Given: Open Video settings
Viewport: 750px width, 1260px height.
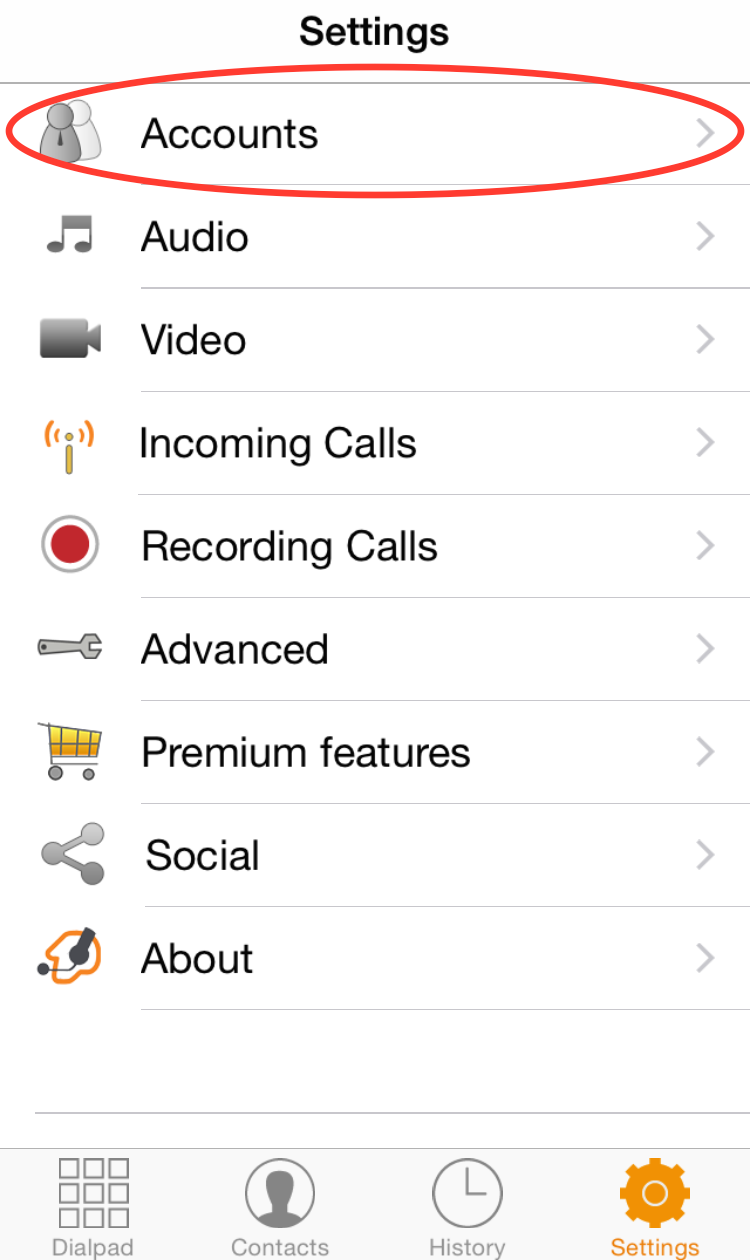Looking at the screenshot, I should [375, 340].
